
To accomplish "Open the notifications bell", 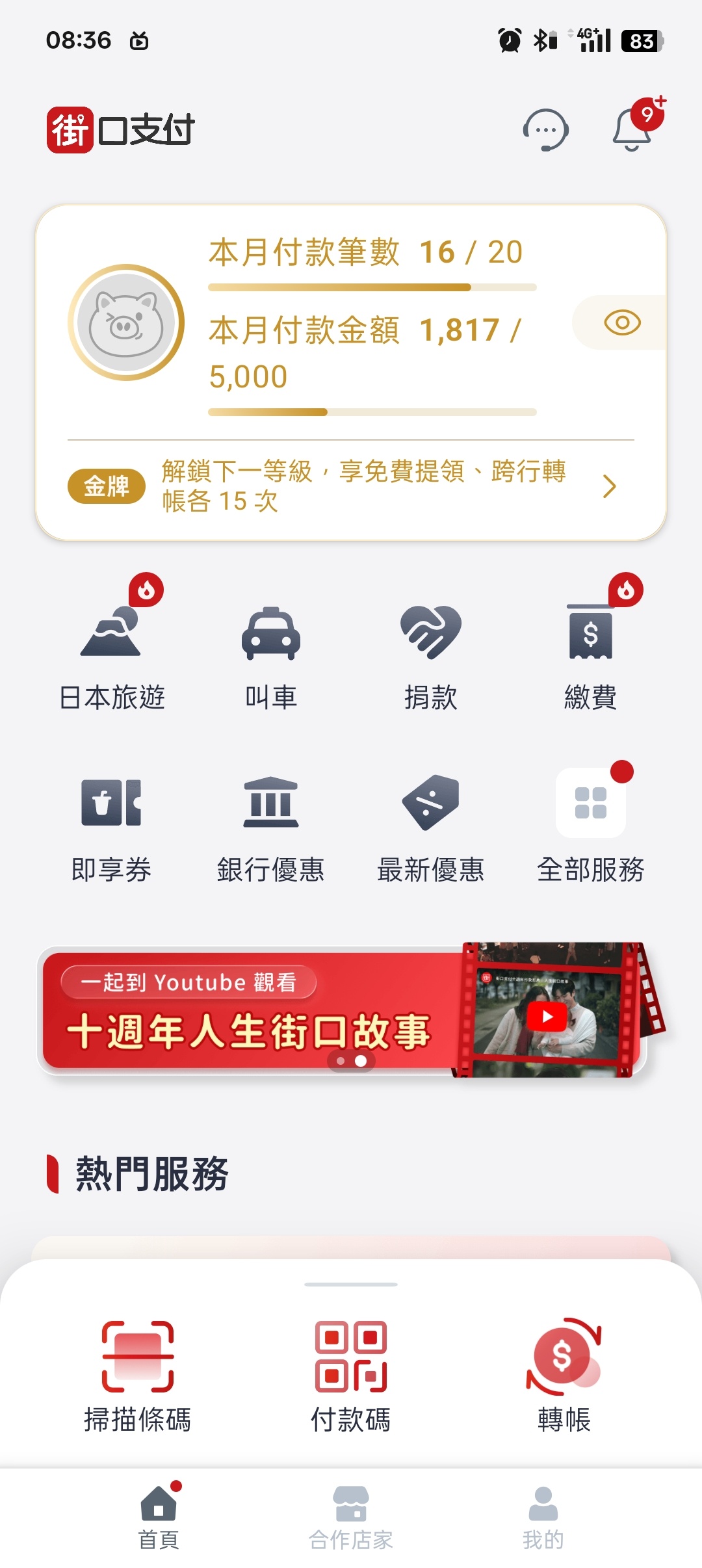I will [x=632, y=129].
